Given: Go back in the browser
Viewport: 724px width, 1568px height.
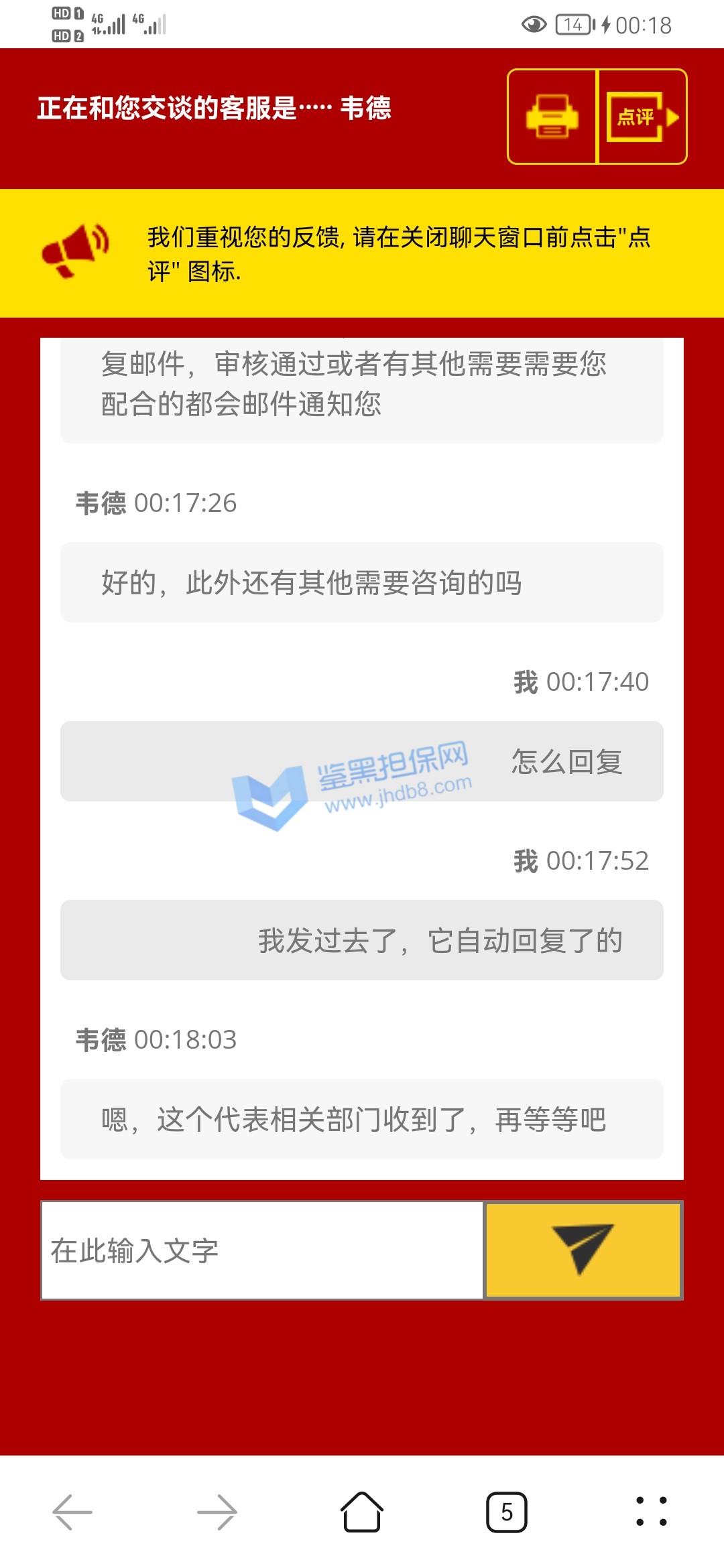Looking at the screenshot, I should 72,1512.
